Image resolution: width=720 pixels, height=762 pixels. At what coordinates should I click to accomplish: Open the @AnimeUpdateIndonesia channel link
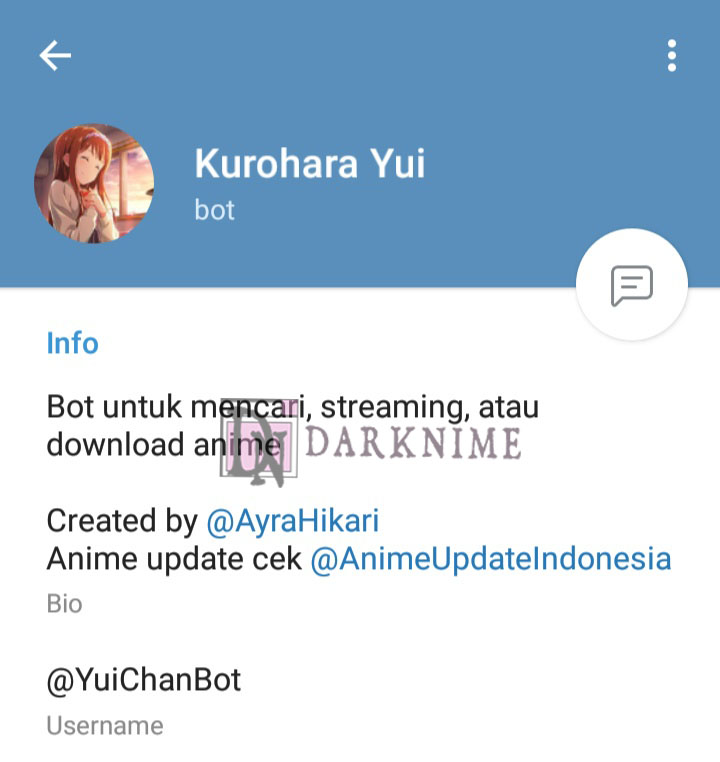pos(490,559)
